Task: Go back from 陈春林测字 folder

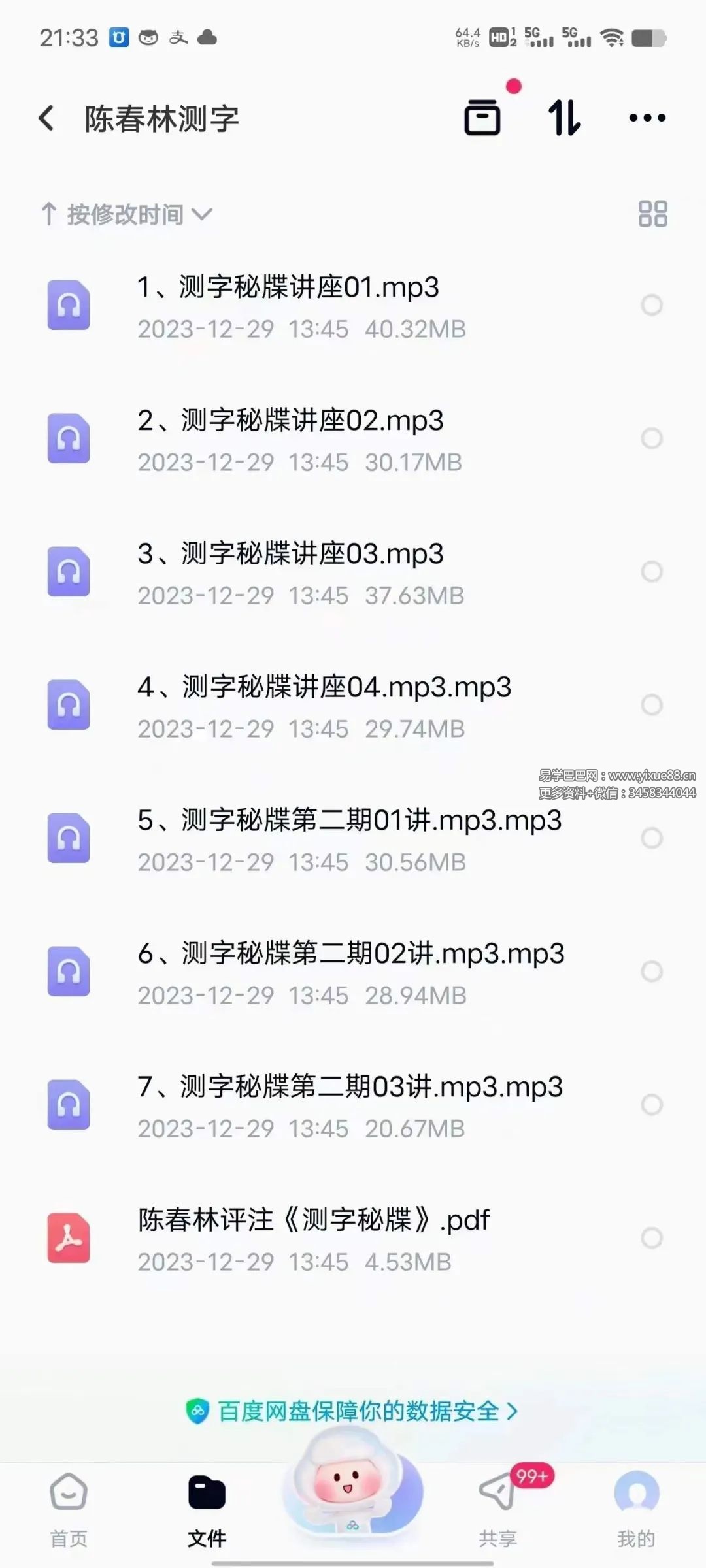Action: pos(47,118)
